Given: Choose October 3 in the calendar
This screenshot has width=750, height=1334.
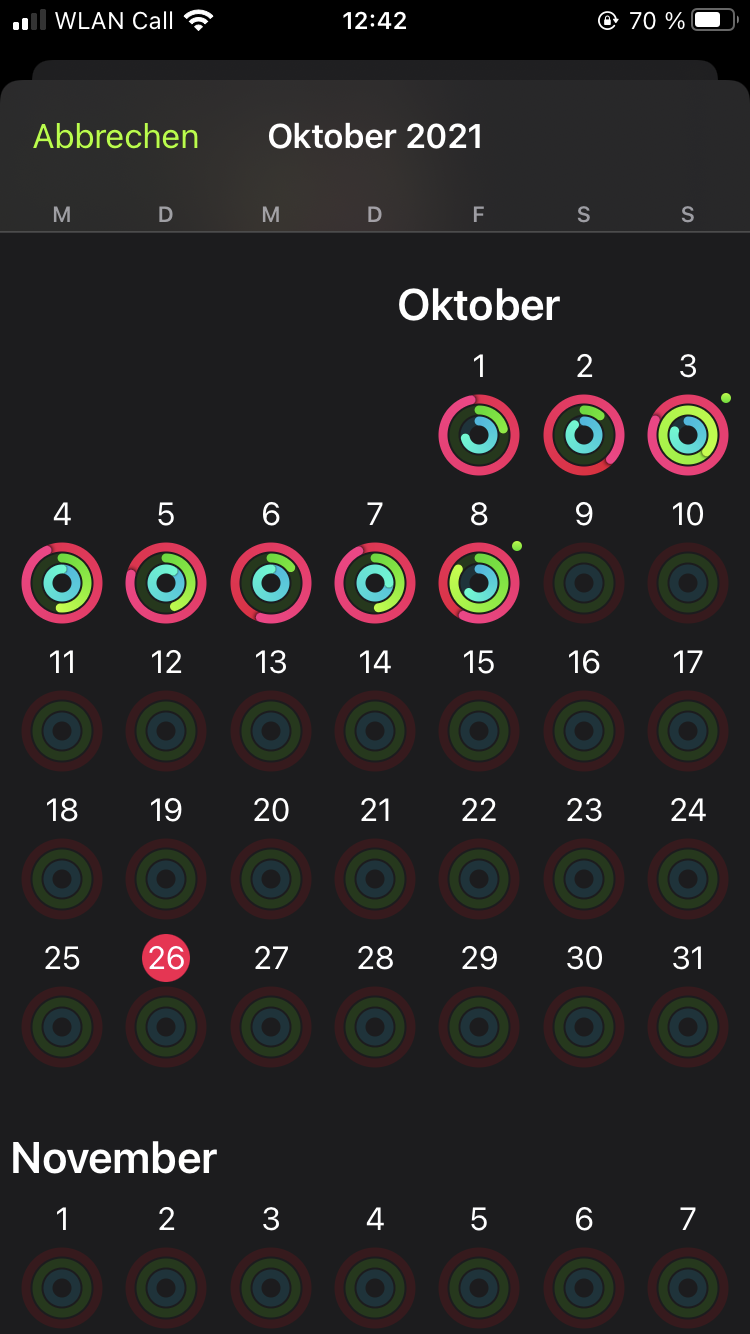Looking at the screenshot, I should (x=688, y=434).
